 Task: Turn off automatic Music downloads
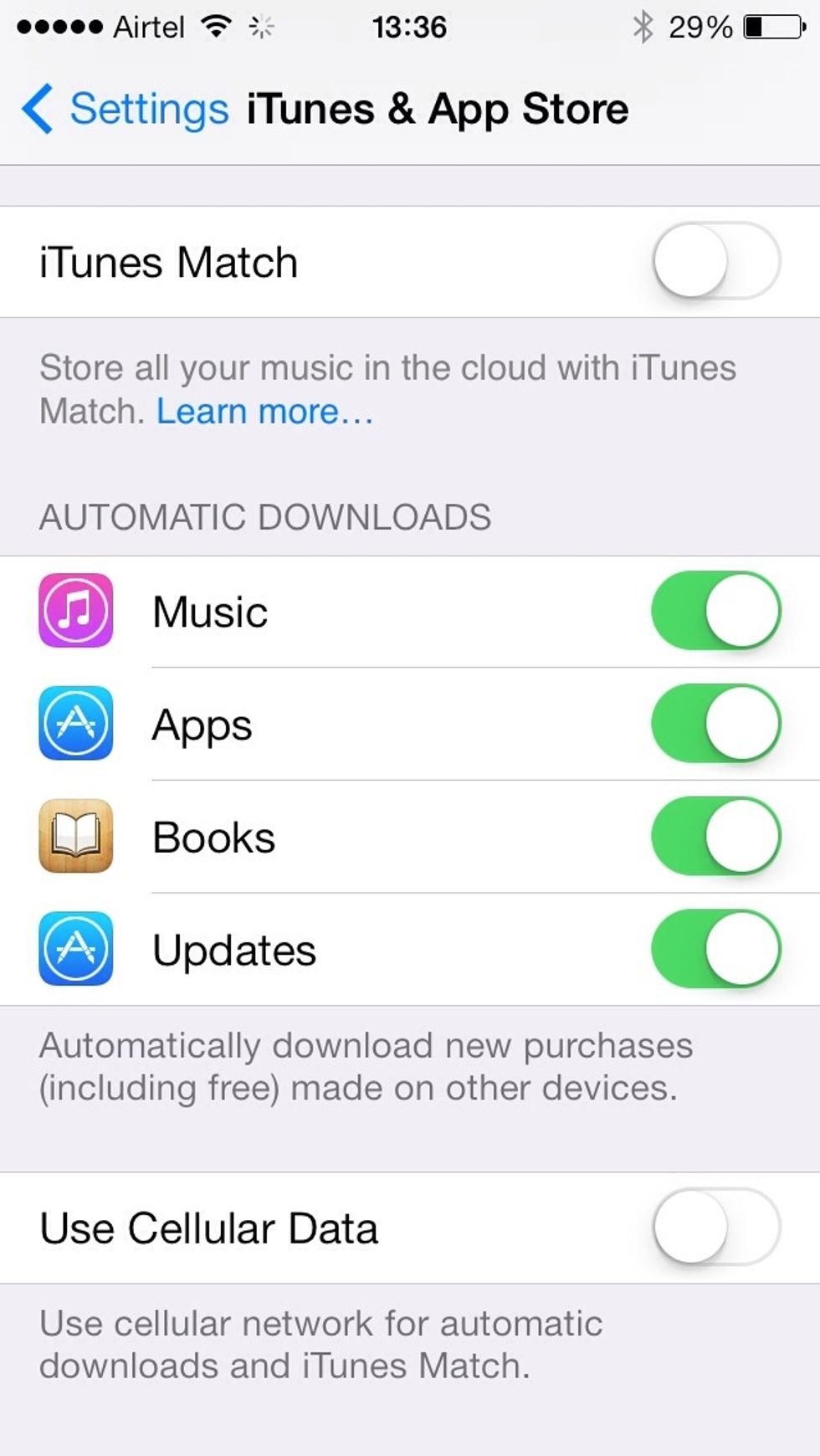pyautogui.click(x=715, y=611)
